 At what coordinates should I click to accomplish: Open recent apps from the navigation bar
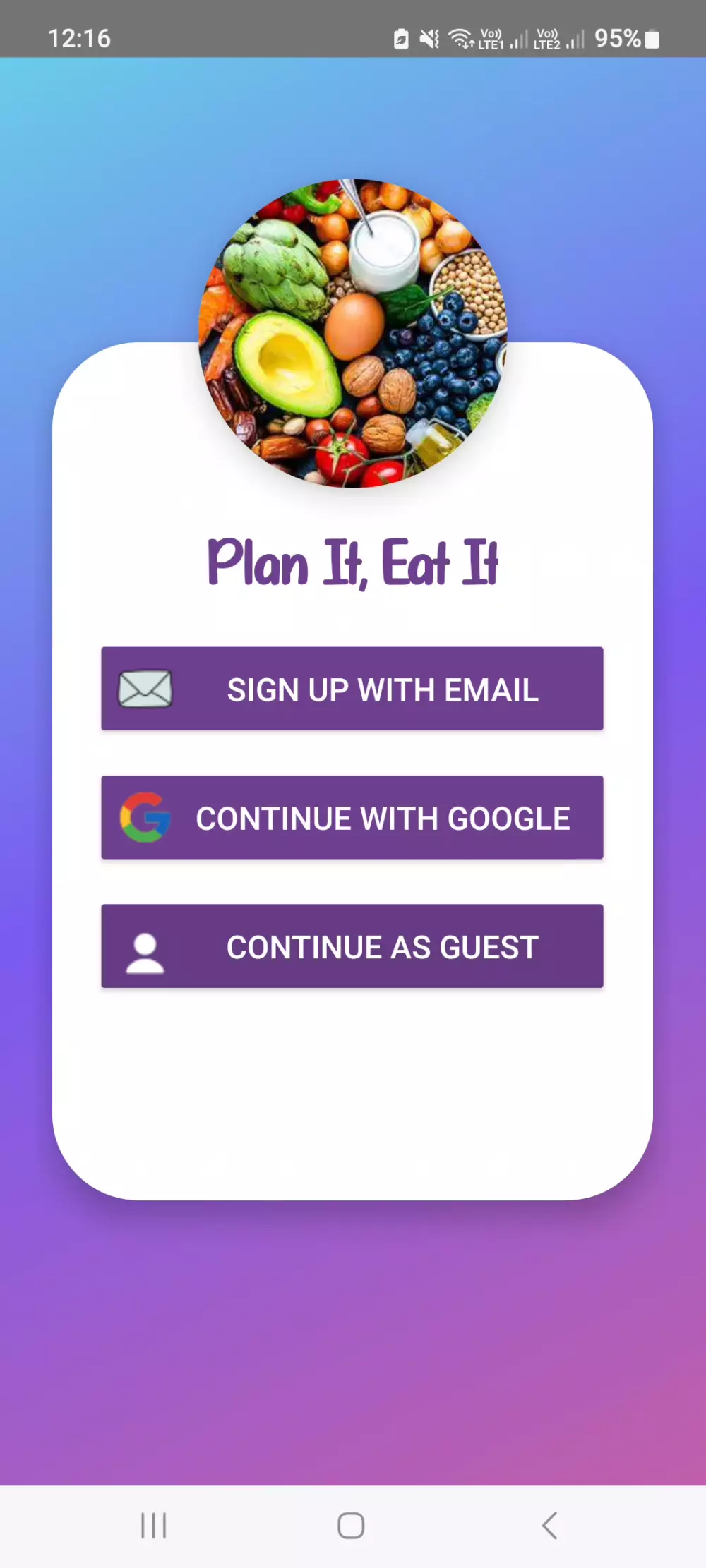coord(153,1525)
